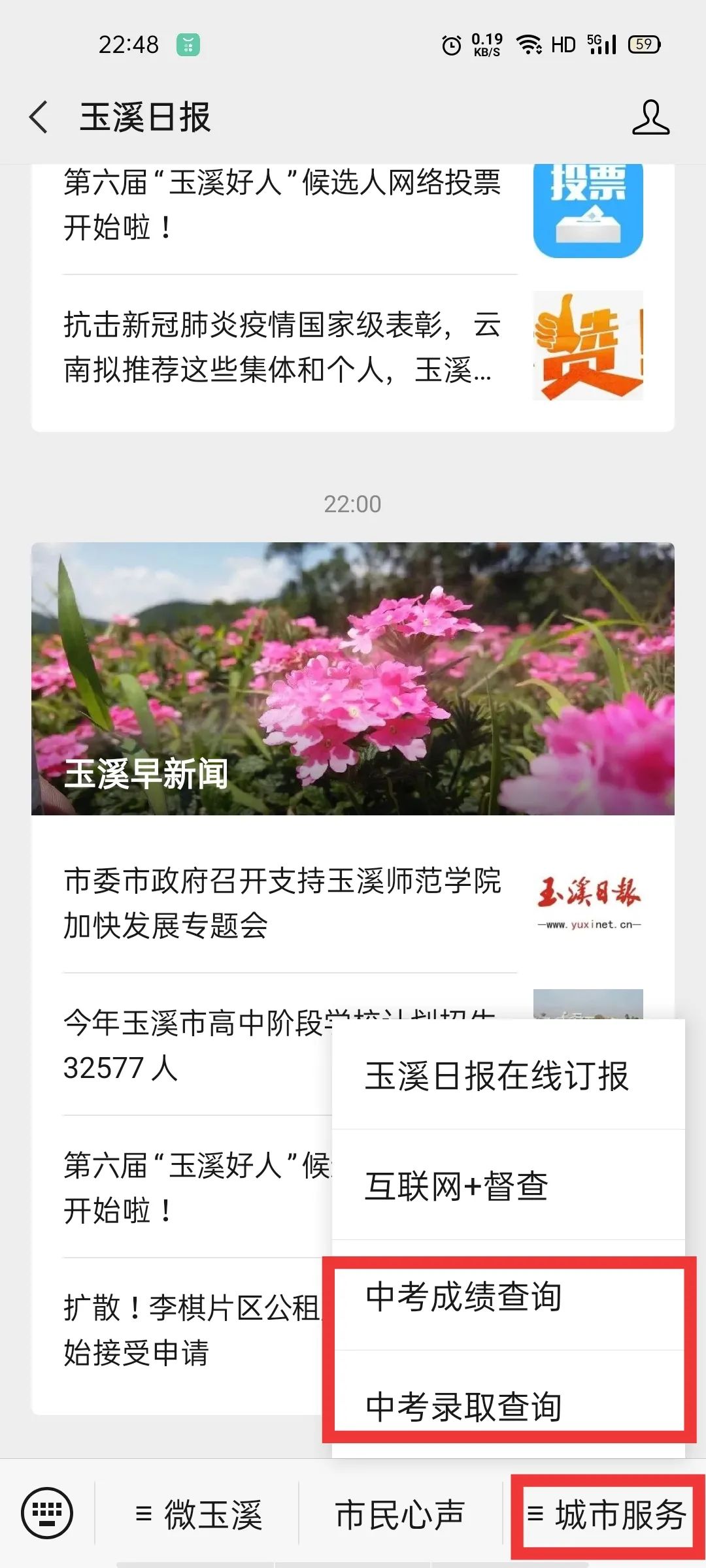Select 玉溪日报在线订报

pyautogui.click(x=497, y=1076)
